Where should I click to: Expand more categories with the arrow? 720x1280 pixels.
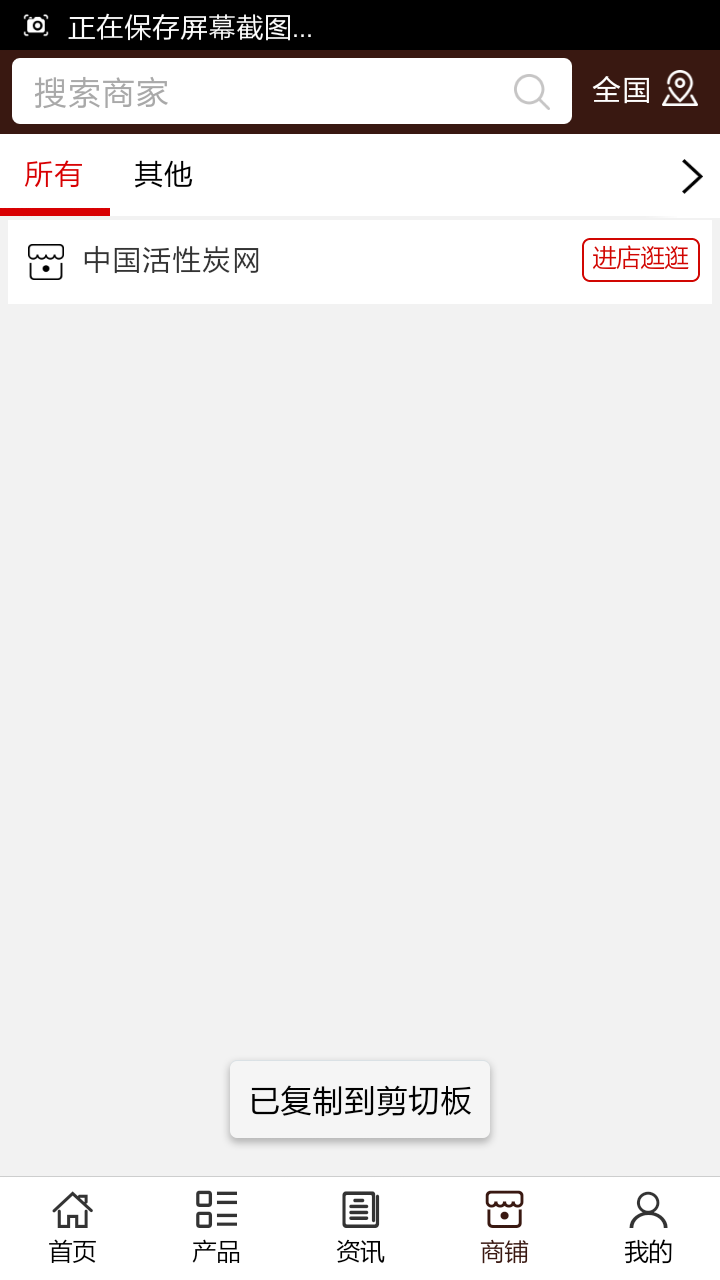(x=691, y=177)
